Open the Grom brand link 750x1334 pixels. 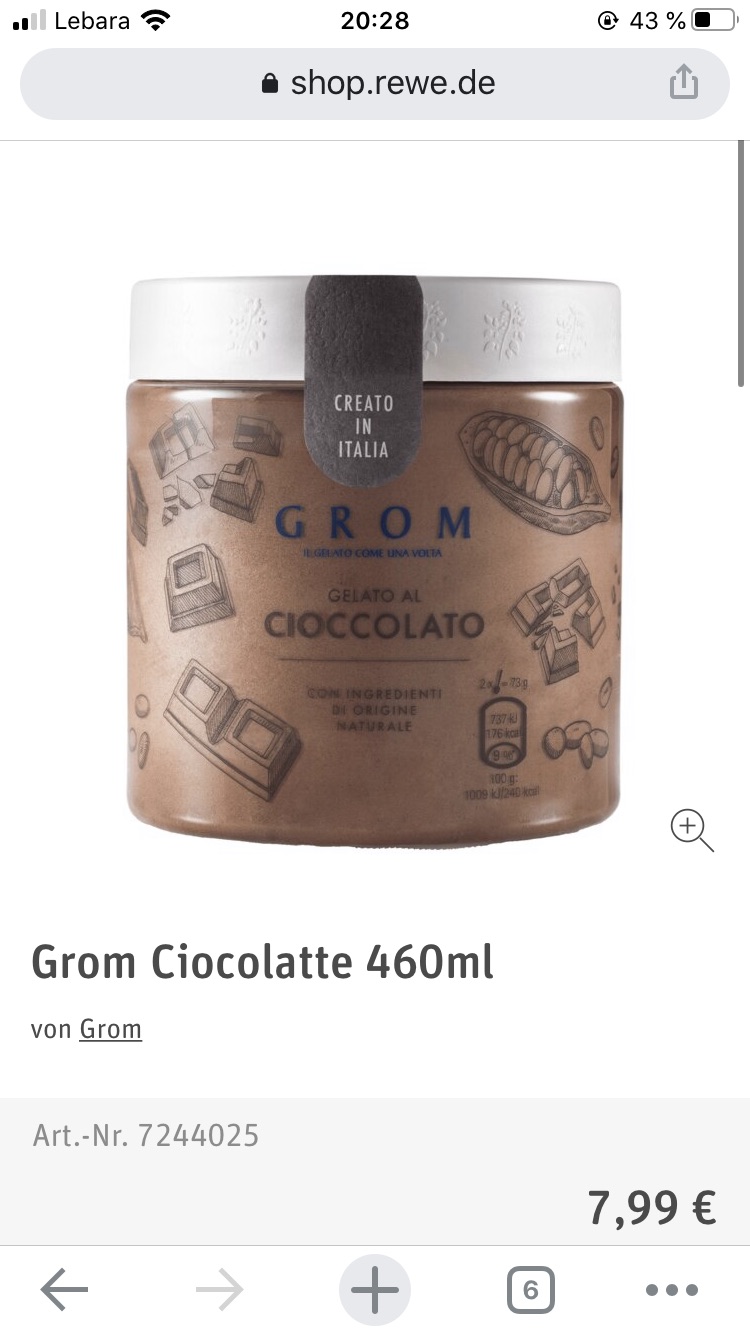click(111, 1029)
